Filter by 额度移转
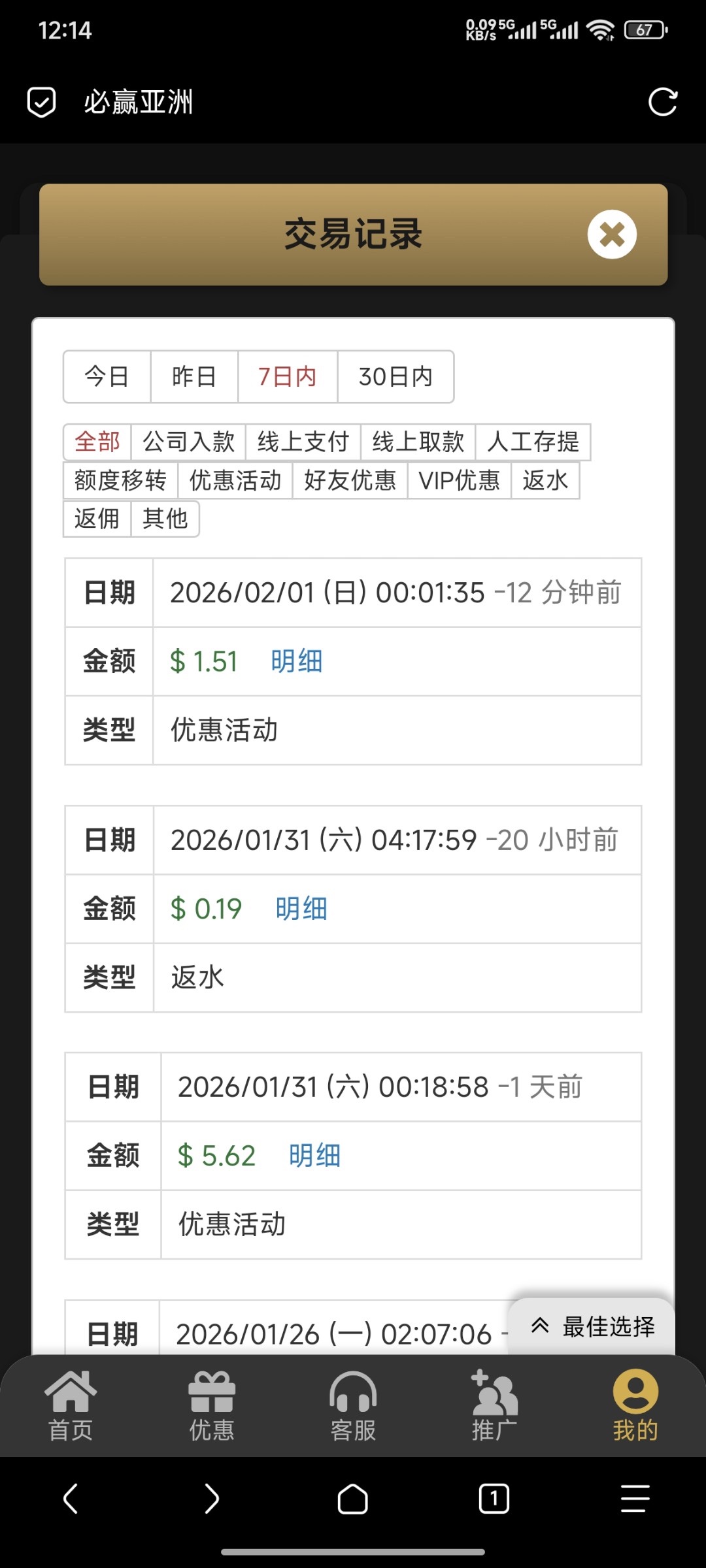 (x=120, y=480)
